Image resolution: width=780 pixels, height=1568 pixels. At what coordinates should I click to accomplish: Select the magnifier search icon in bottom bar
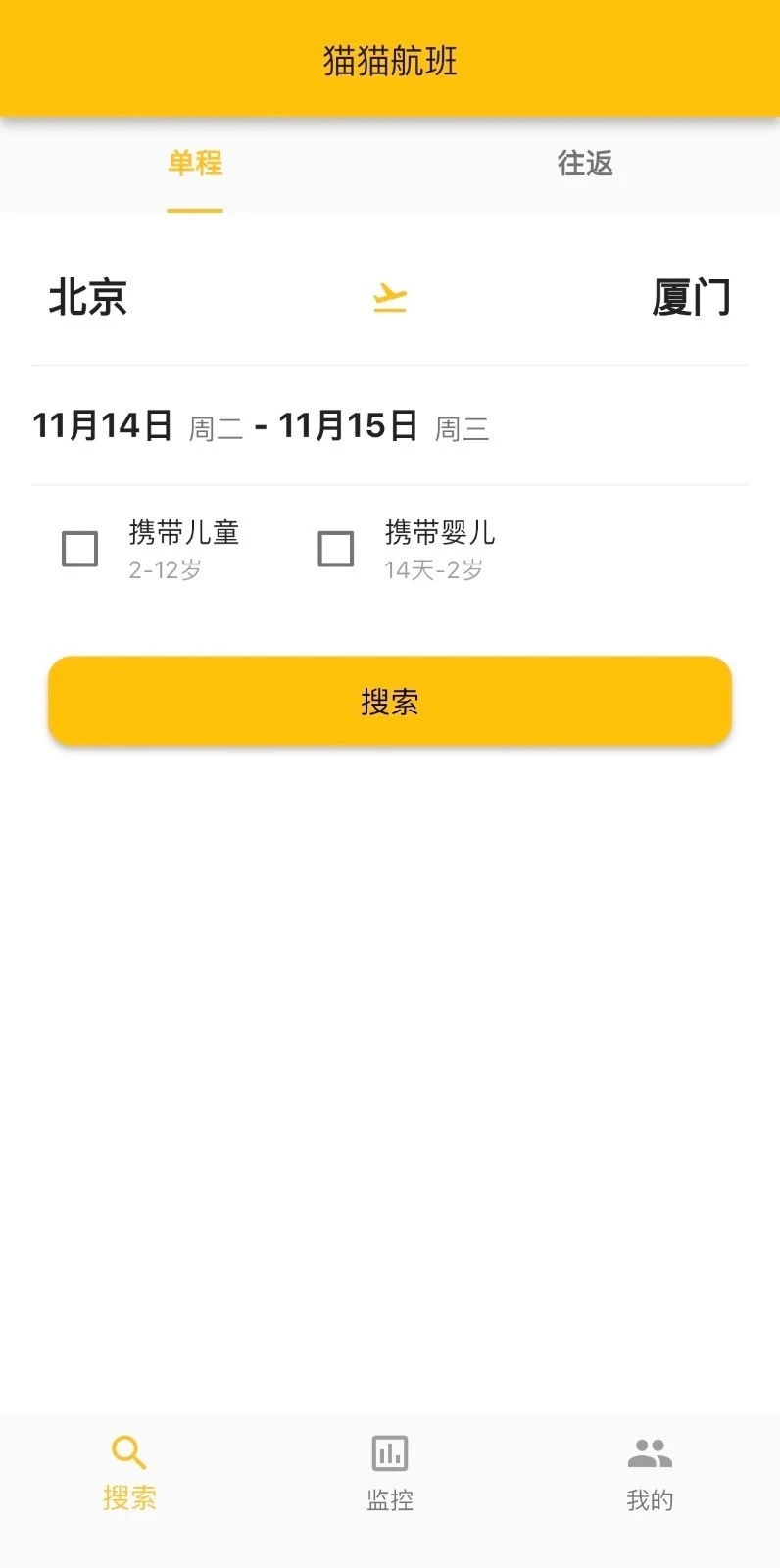click(129, 1451)
